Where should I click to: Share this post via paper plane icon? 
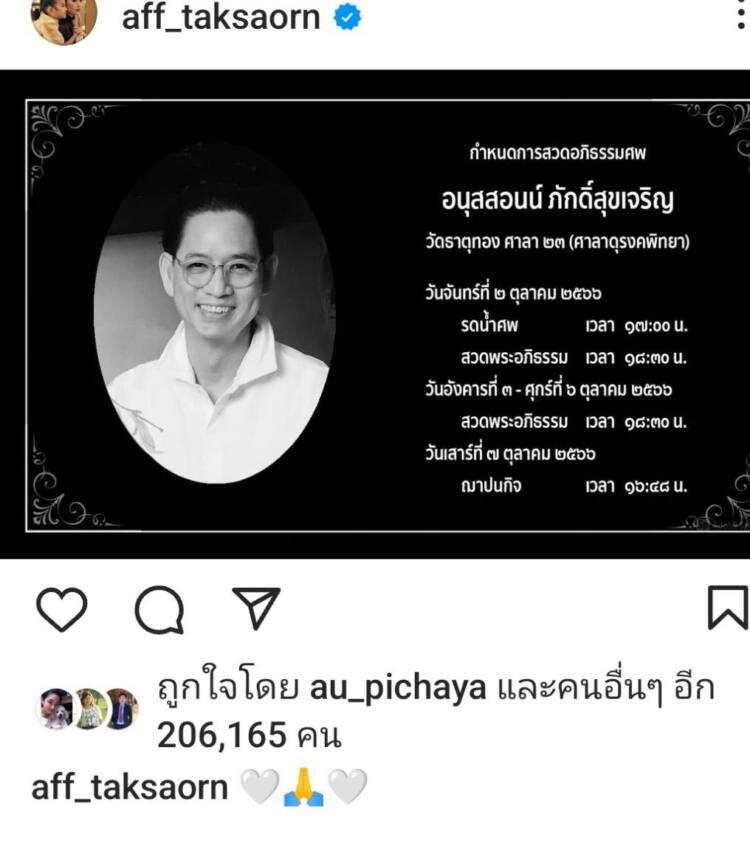pos(256,608)
